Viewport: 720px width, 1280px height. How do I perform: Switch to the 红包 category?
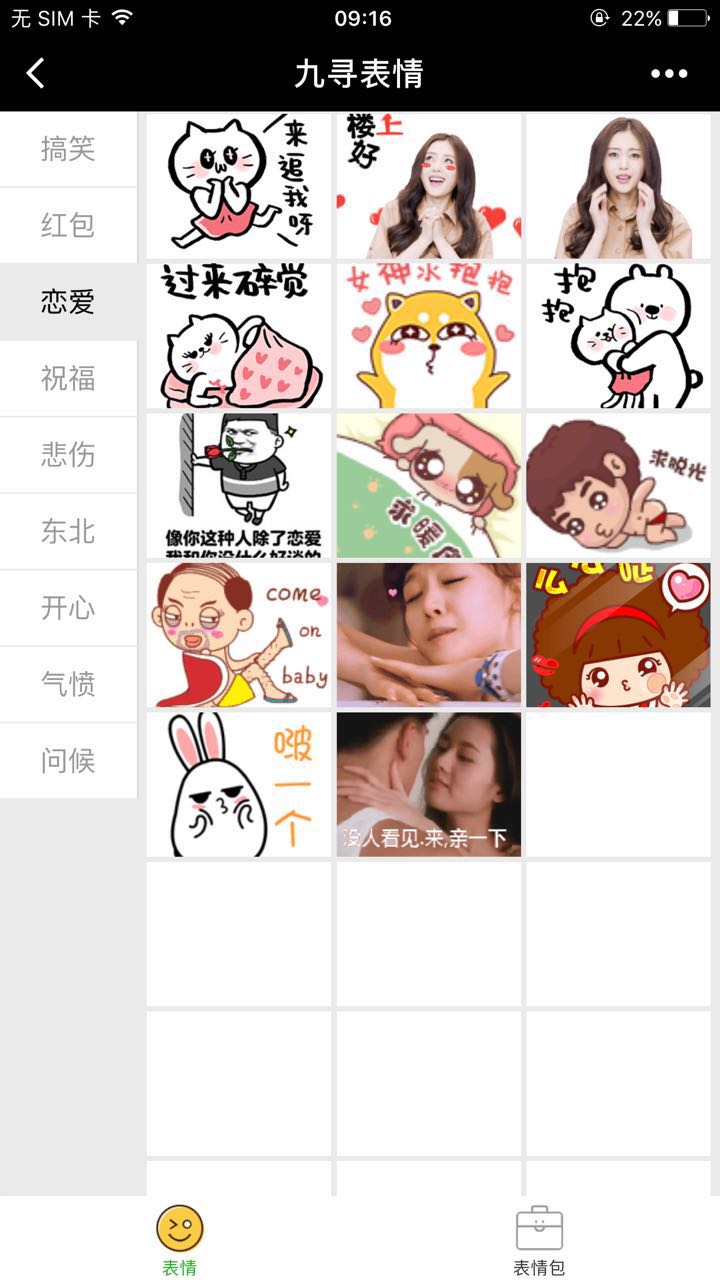click(x=68, y=225)
